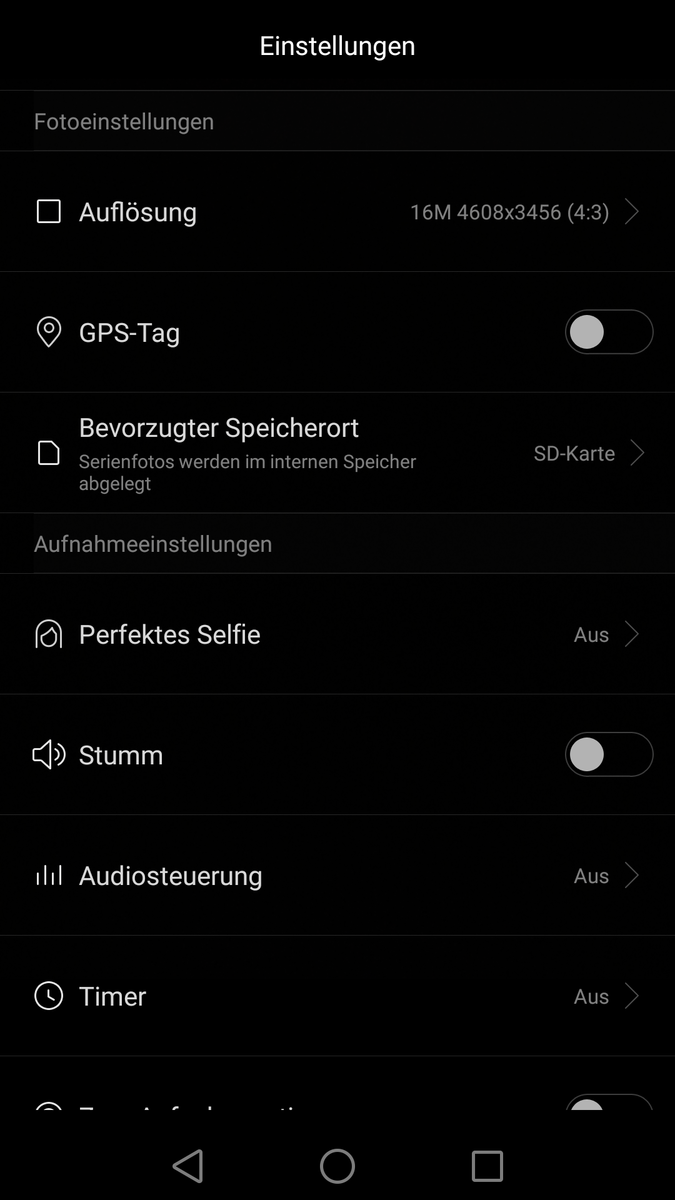The width and height of the screenshot is (675, 1200).
Task: Open the Perfektes Selfie setting
Action: pyautogui.click(x=337, y=634)
